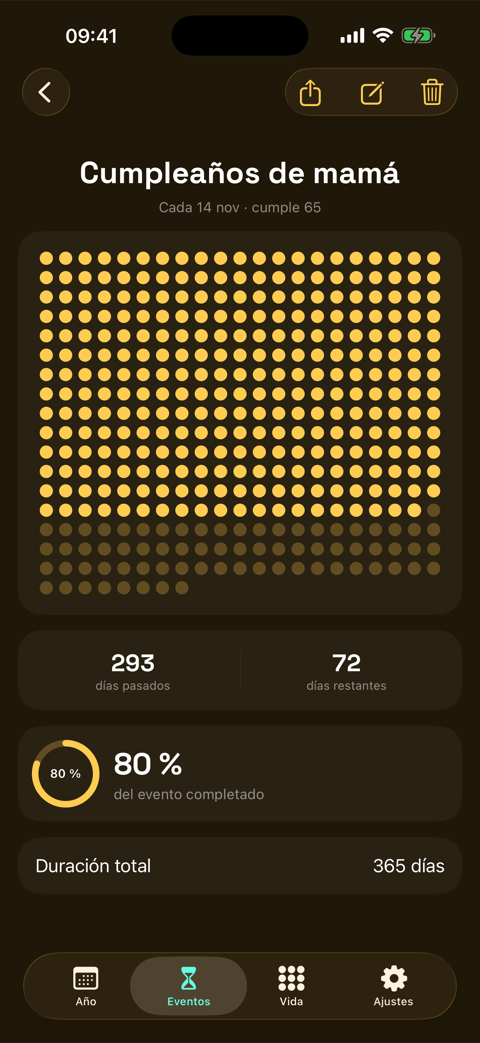This screenshot has width=480, height=1043.
Task: Go to the Ajustes tab
Action: coord(394,986)
